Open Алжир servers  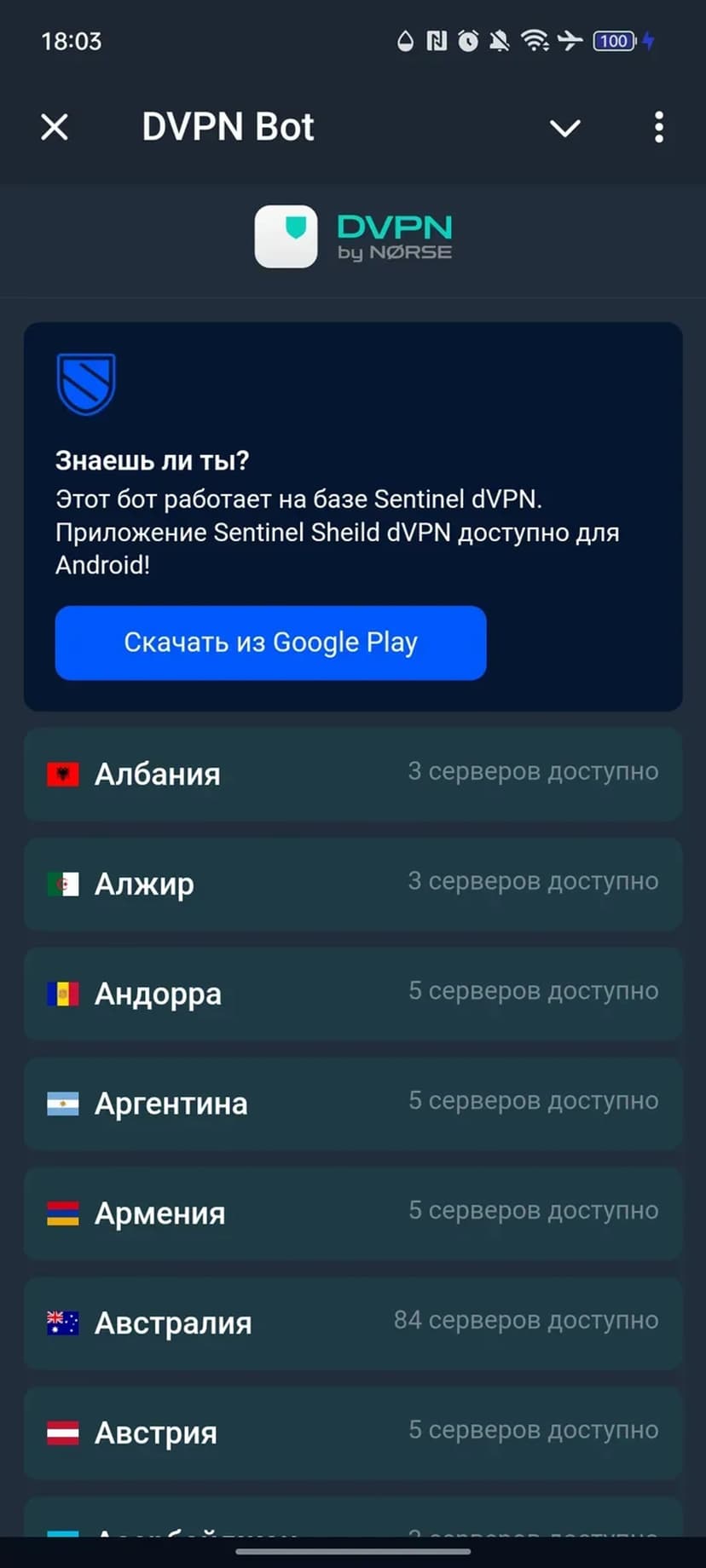pos(353,884)
